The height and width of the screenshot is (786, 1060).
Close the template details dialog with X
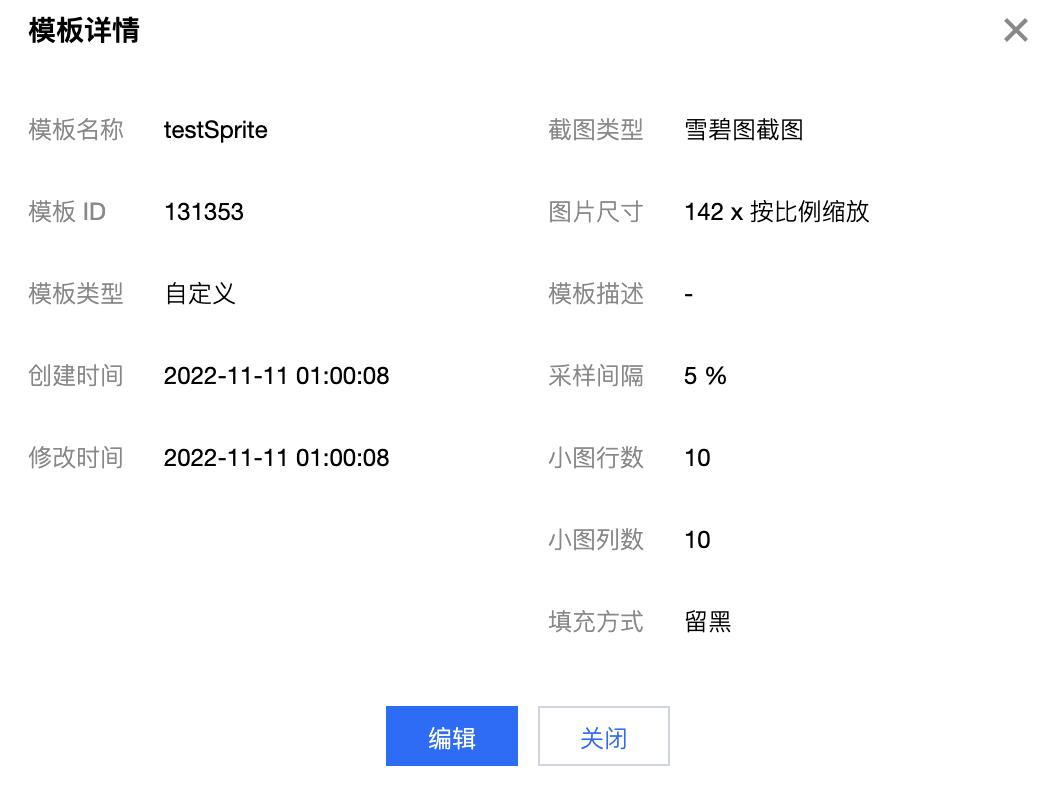pyautogui.click(x=1015, y=31)
